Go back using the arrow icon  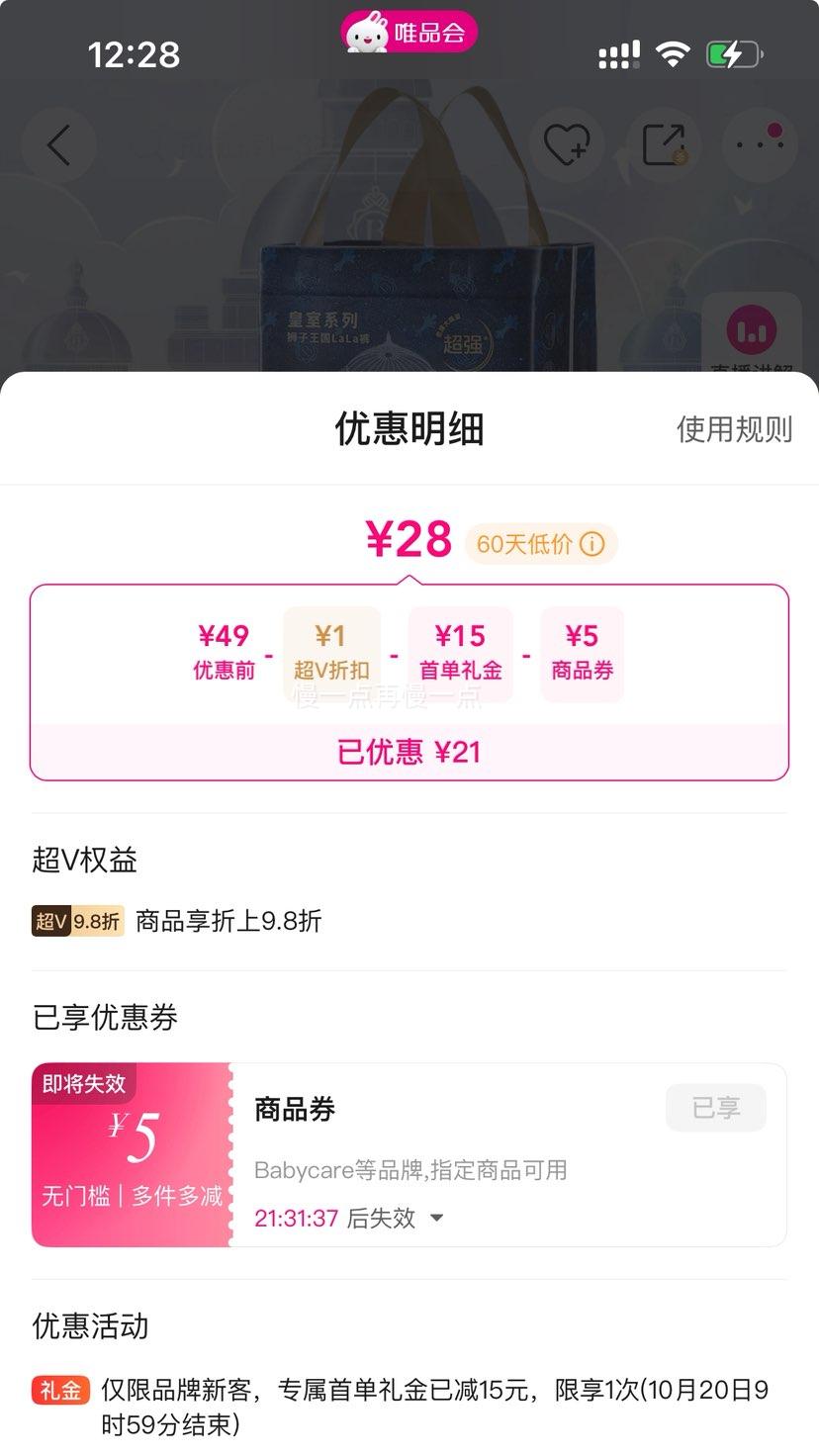58,145
